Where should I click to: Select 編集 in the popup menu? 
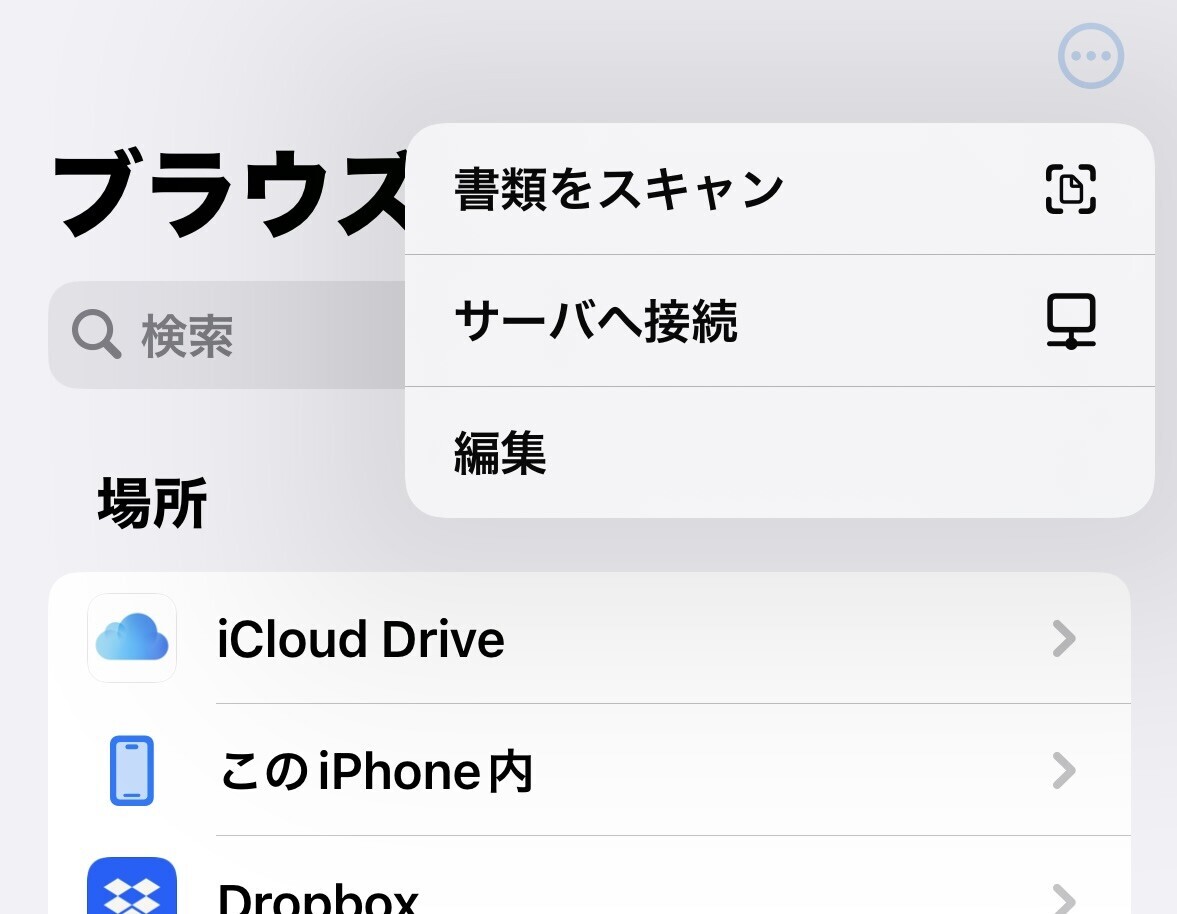pos(778,453)
